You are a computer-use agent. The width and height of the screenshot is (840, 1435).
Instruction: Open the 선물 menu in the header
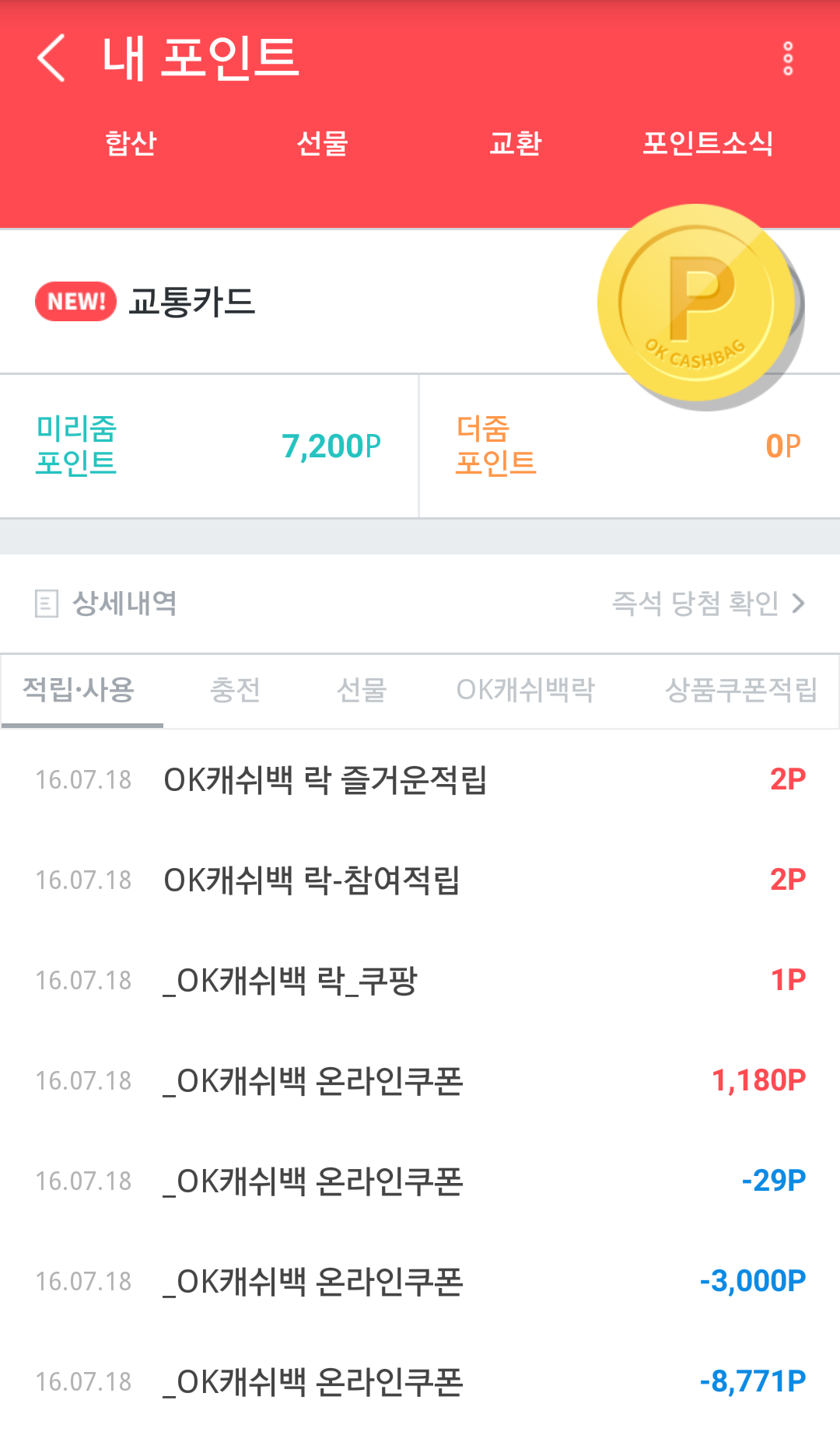click(x=322, y=144)
